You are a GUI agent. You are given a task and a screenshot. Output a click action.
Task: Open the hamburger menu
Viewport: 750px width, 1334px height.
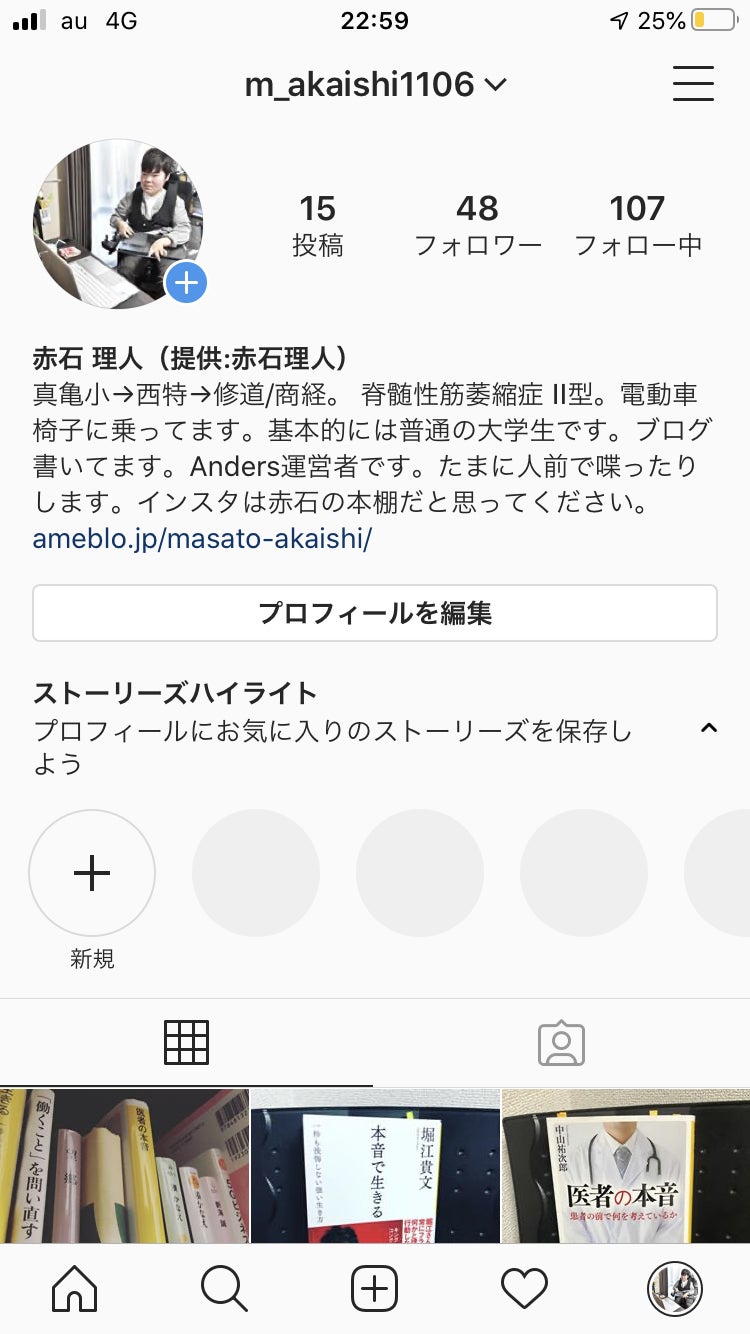tap(693, 84)
